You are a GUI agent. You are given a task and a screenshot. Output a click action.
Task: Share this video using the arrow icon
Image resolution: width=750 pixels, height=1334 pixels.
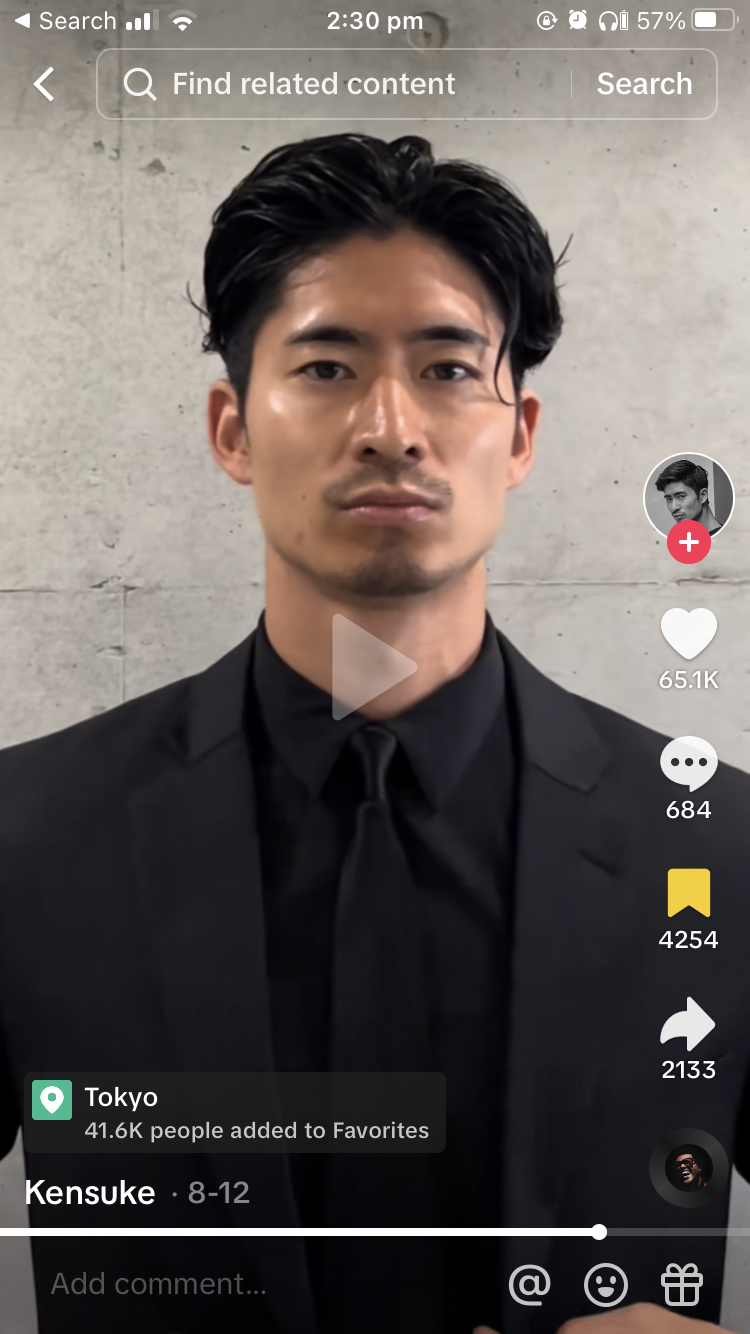(x=689, y=1024)
